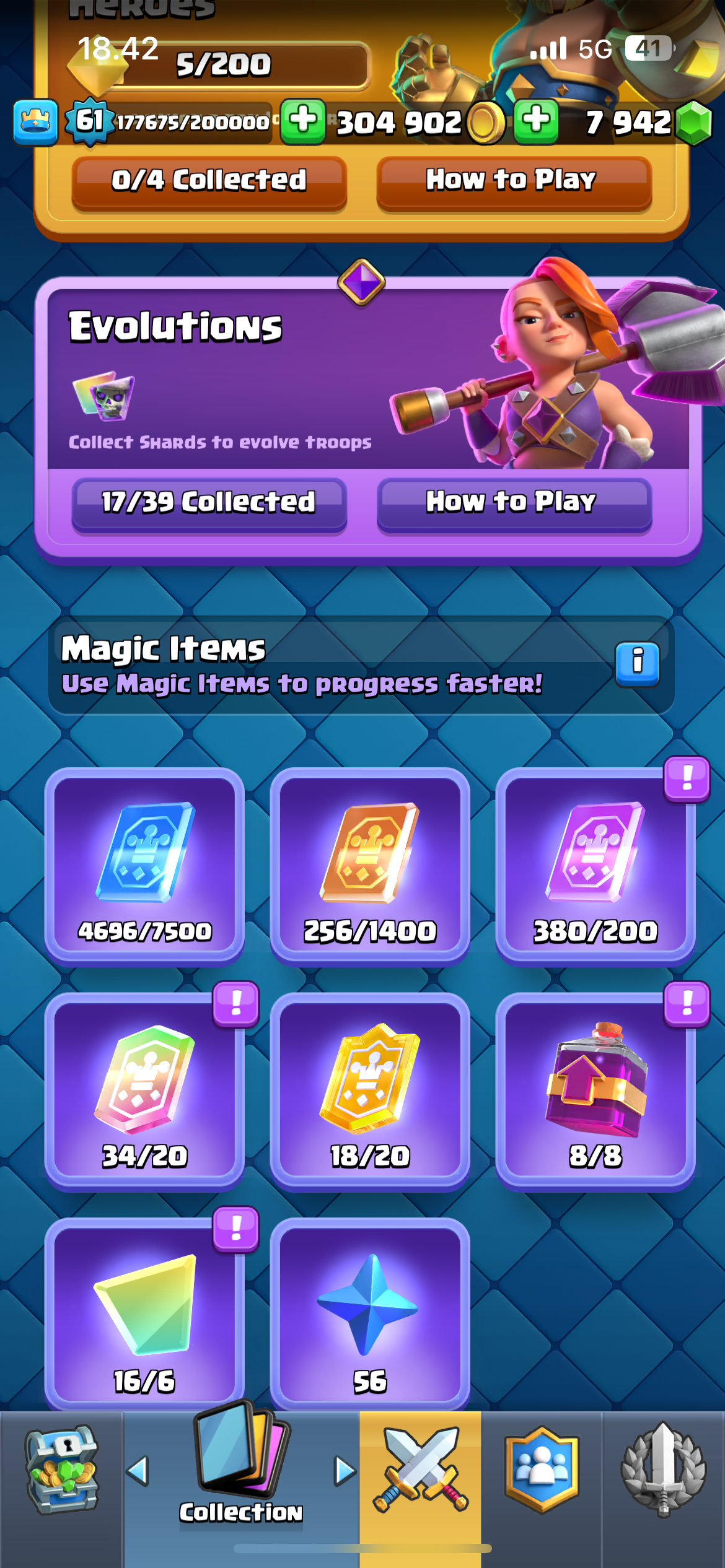Open the blue crown profile icon
The image size is (725, 1568).
[36, 122]
